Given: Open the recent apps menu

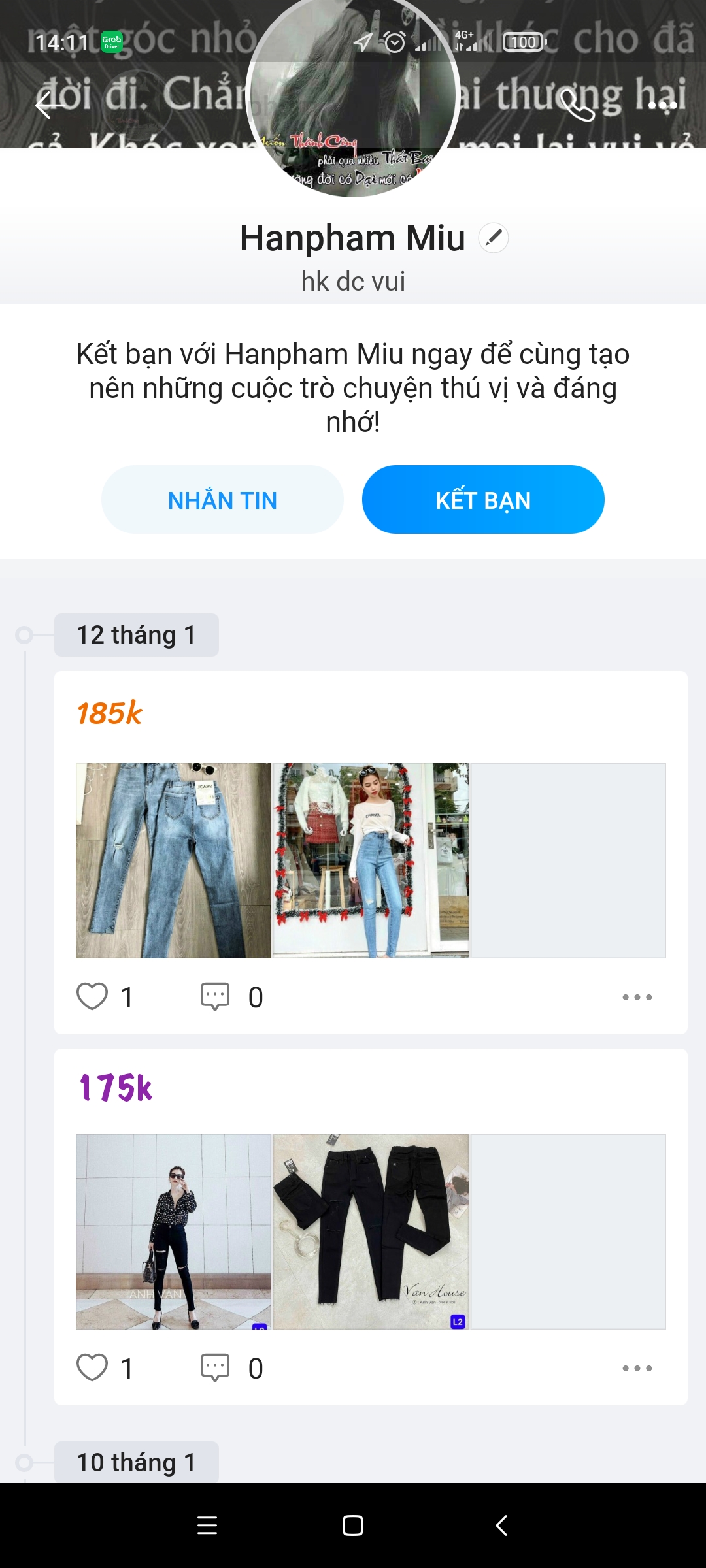Looking at the screenshot, I should pyautogui.click(x=207, y=1526).
